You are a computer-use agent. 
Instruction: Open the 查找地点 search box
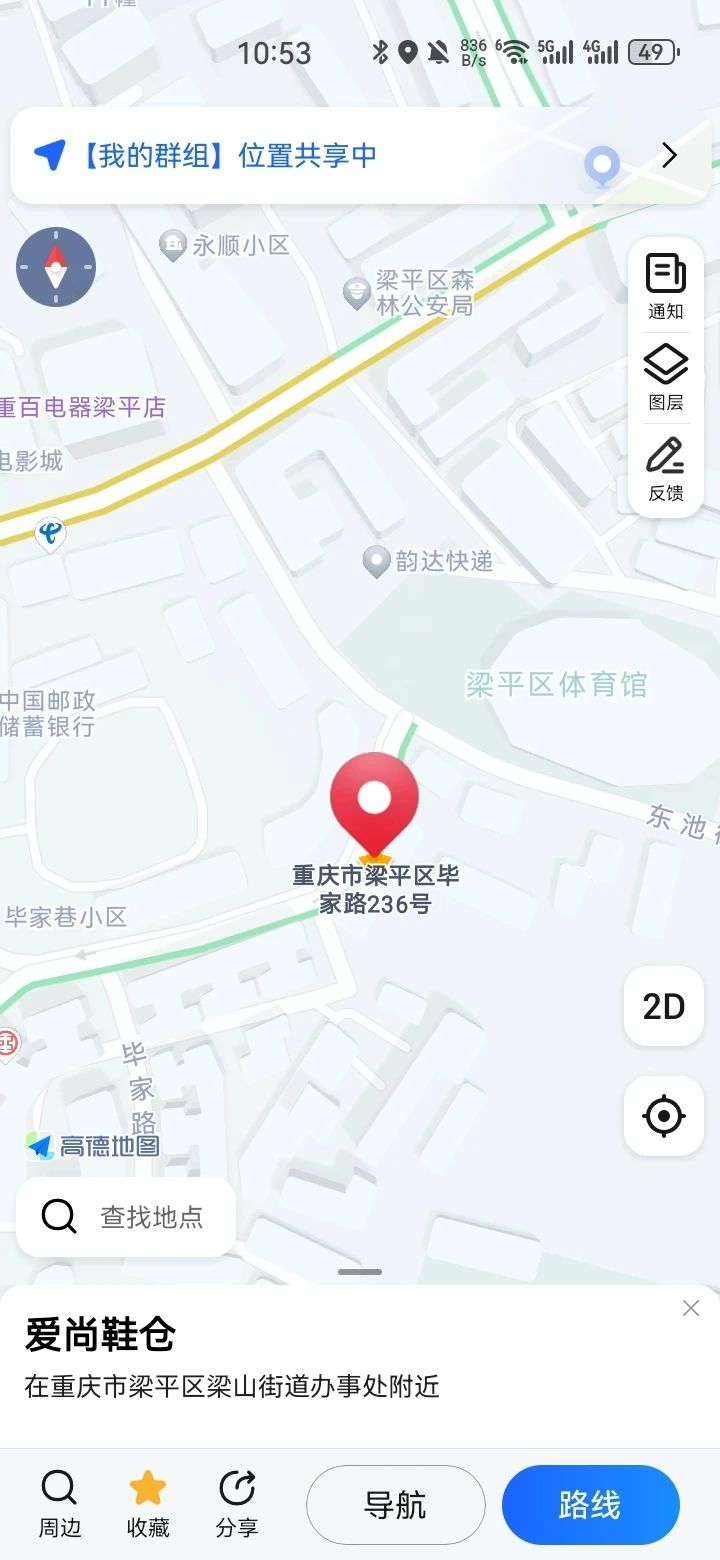click(126, 1216)
